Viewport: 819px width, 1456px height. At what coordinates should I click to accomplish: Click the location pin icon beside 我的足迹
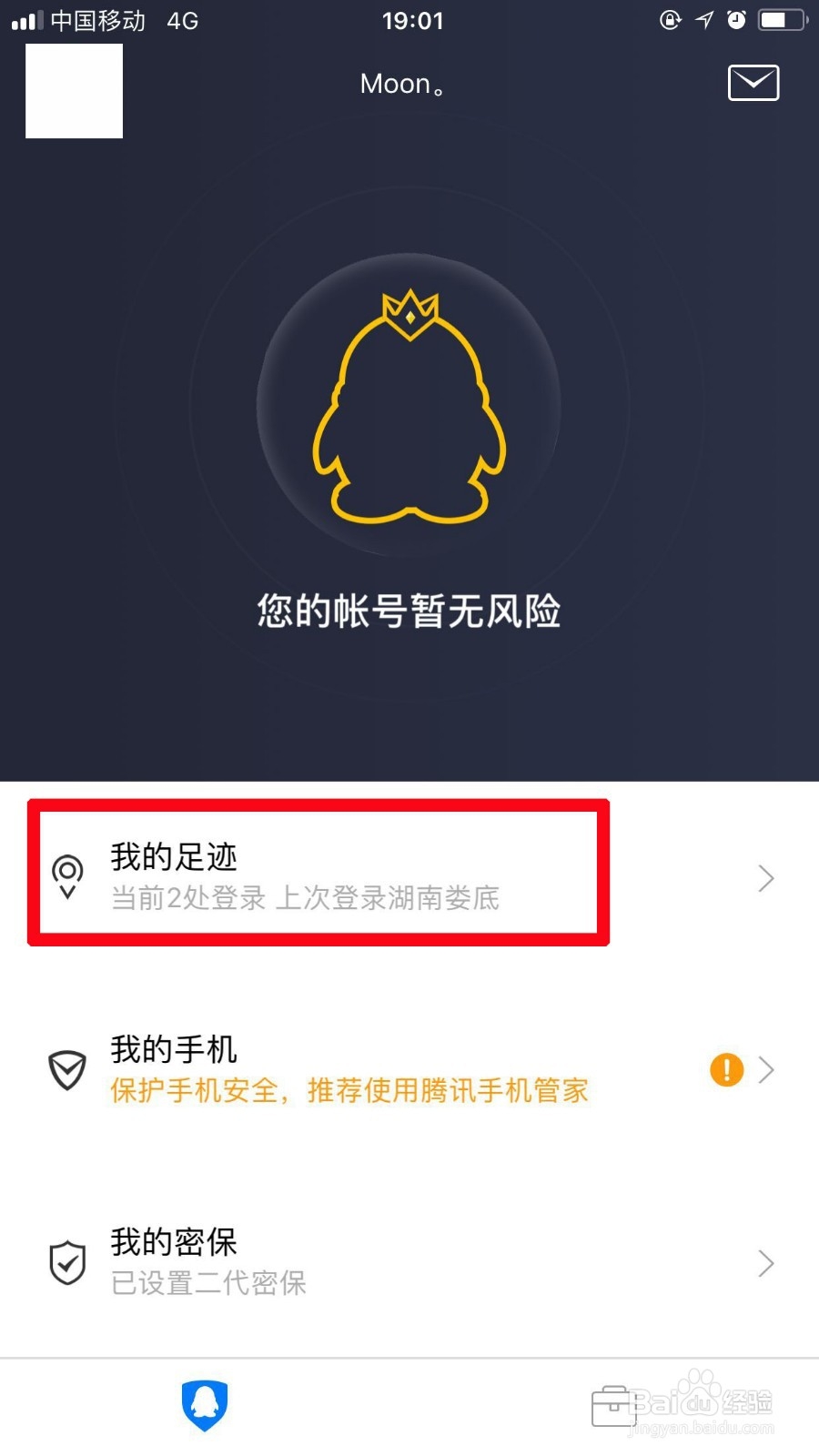(67, 878)
